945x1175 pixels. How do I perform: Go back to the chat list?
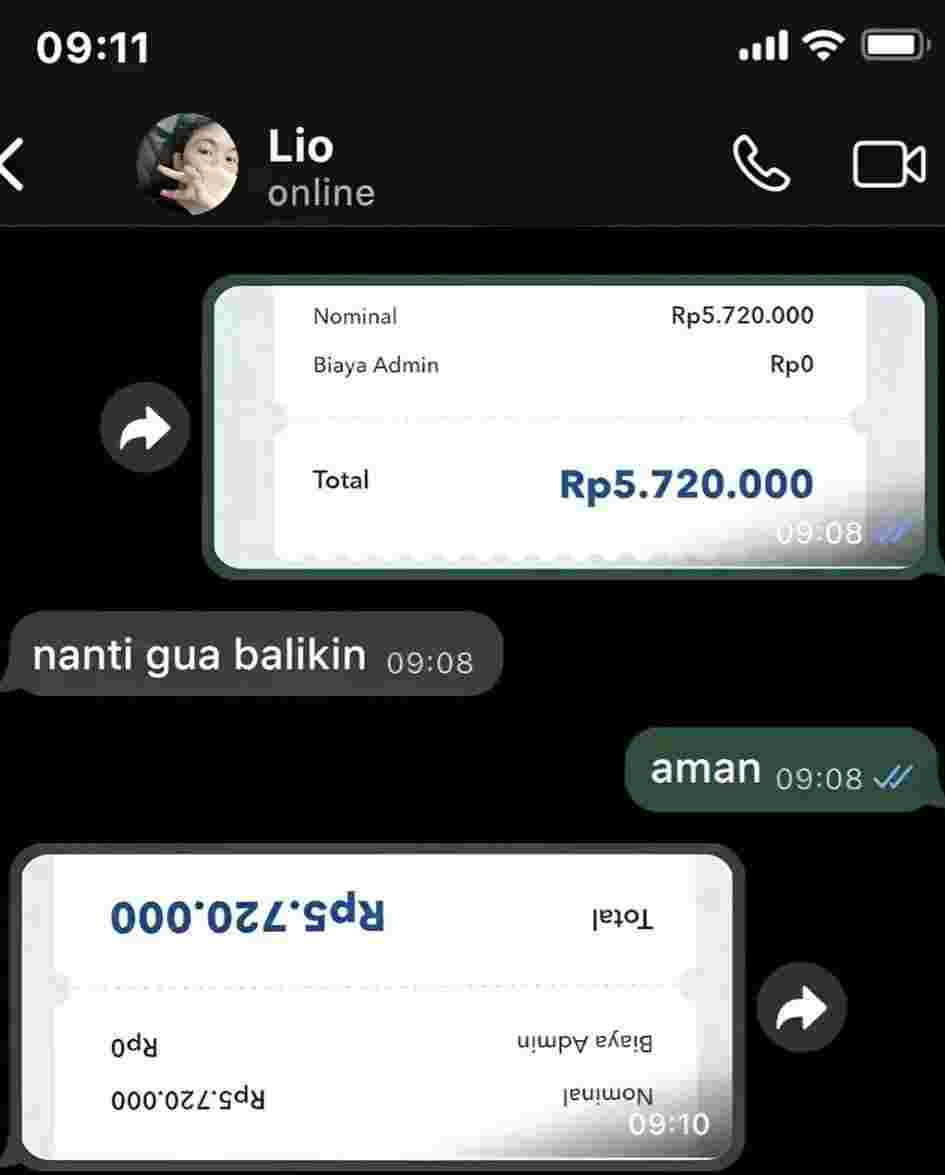point(14,165)
